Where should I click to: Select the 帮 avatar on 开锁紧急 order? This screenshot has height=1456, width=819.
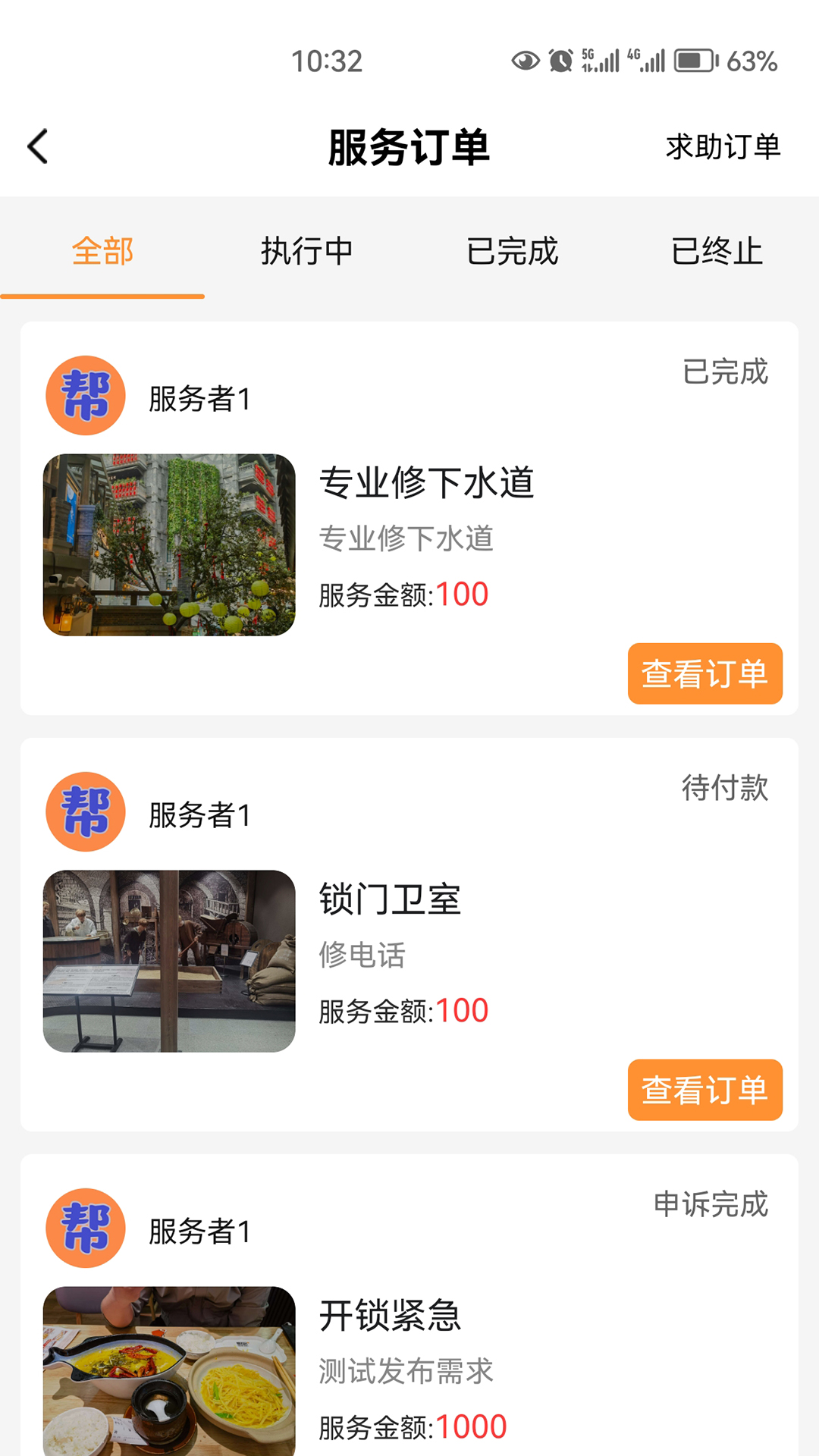click(85, 1227)
